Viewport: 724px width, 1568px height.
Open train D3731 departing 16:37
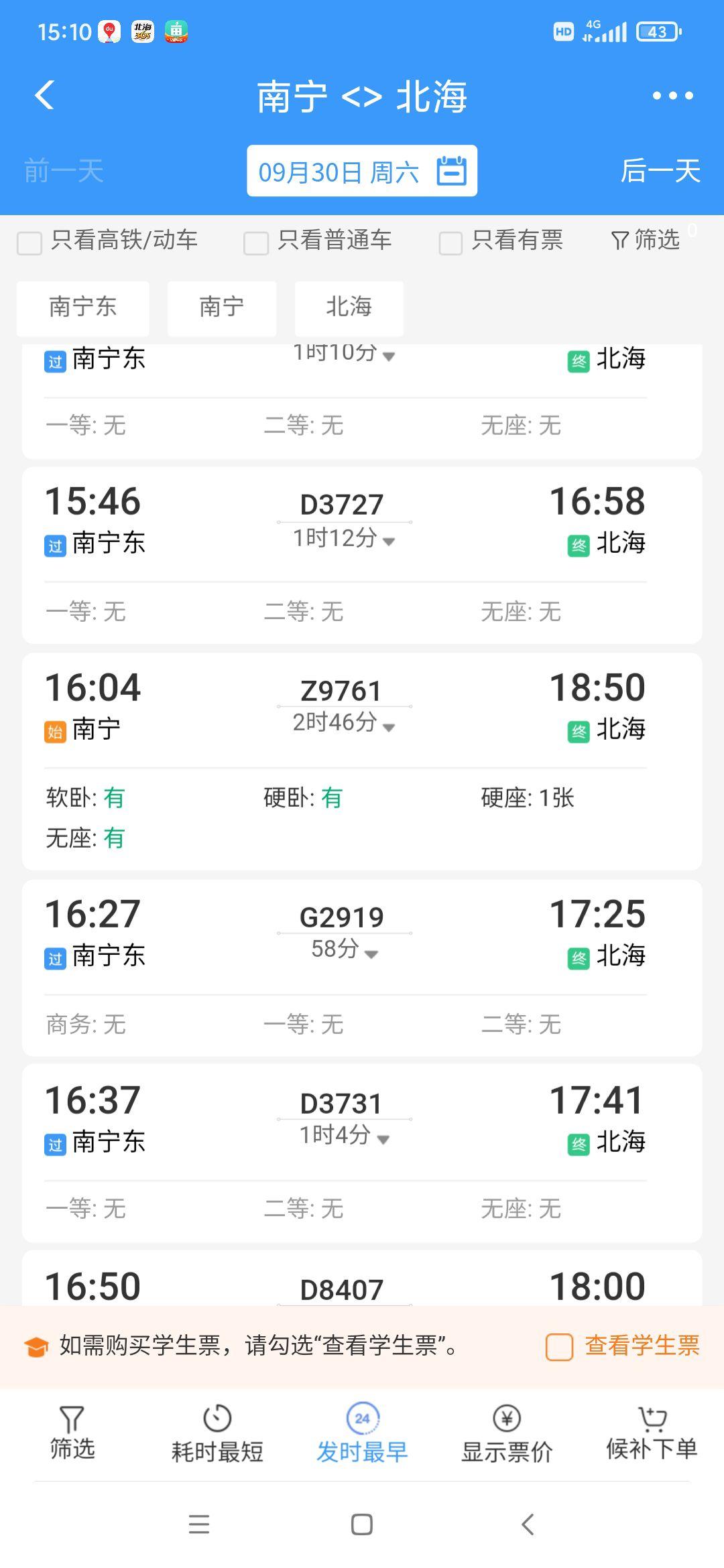[x=362, y=1153]
